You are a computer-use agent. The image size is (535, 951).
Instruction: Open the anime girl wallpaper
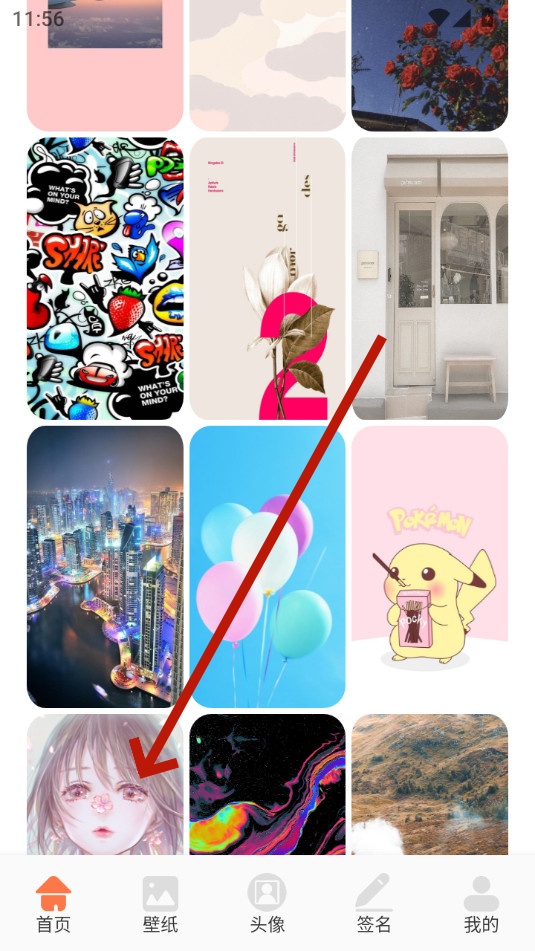[105, 784]
